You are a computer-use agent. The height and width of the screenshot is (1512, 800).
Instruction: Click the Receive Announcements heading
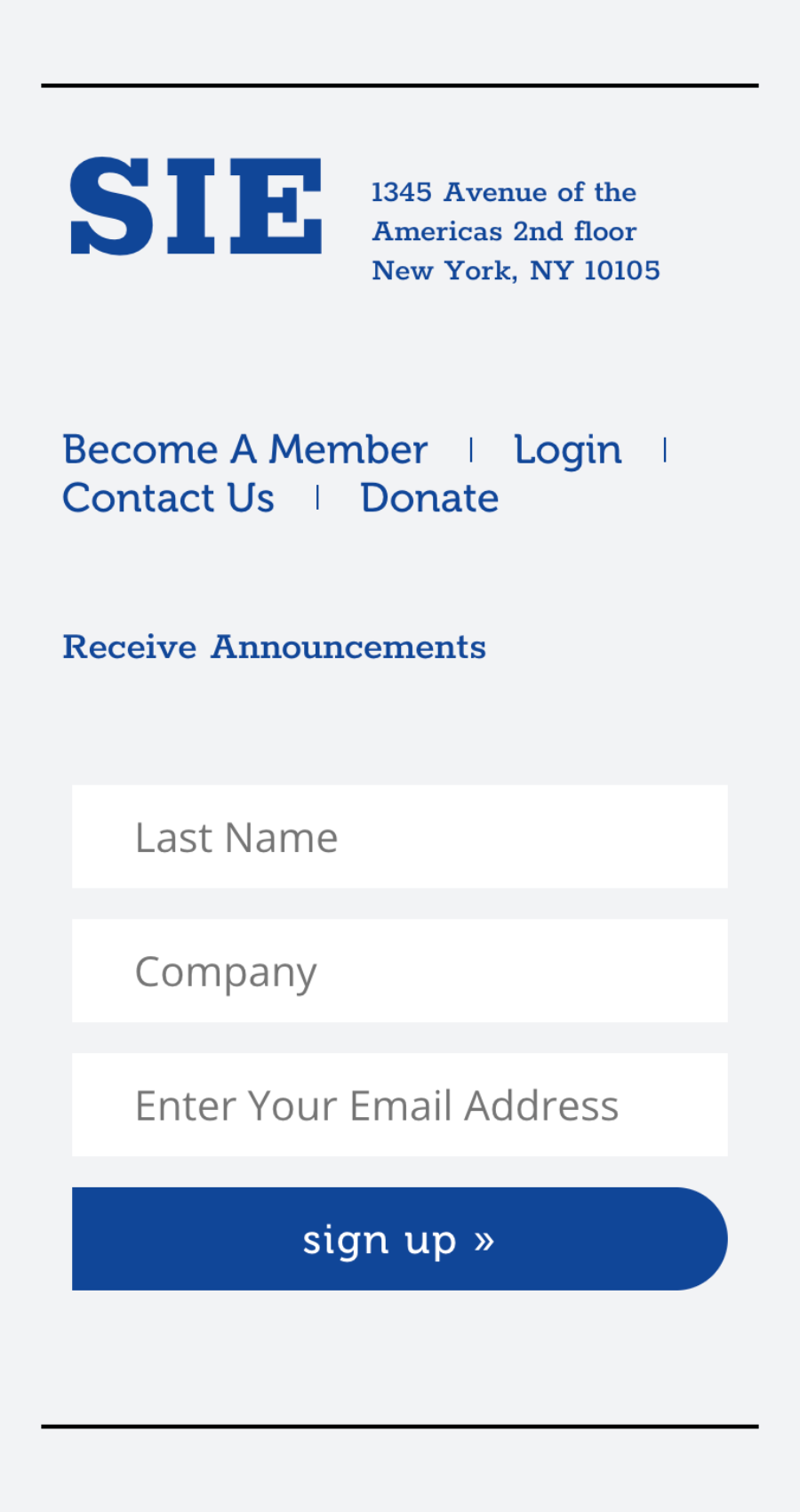(274, 647)
